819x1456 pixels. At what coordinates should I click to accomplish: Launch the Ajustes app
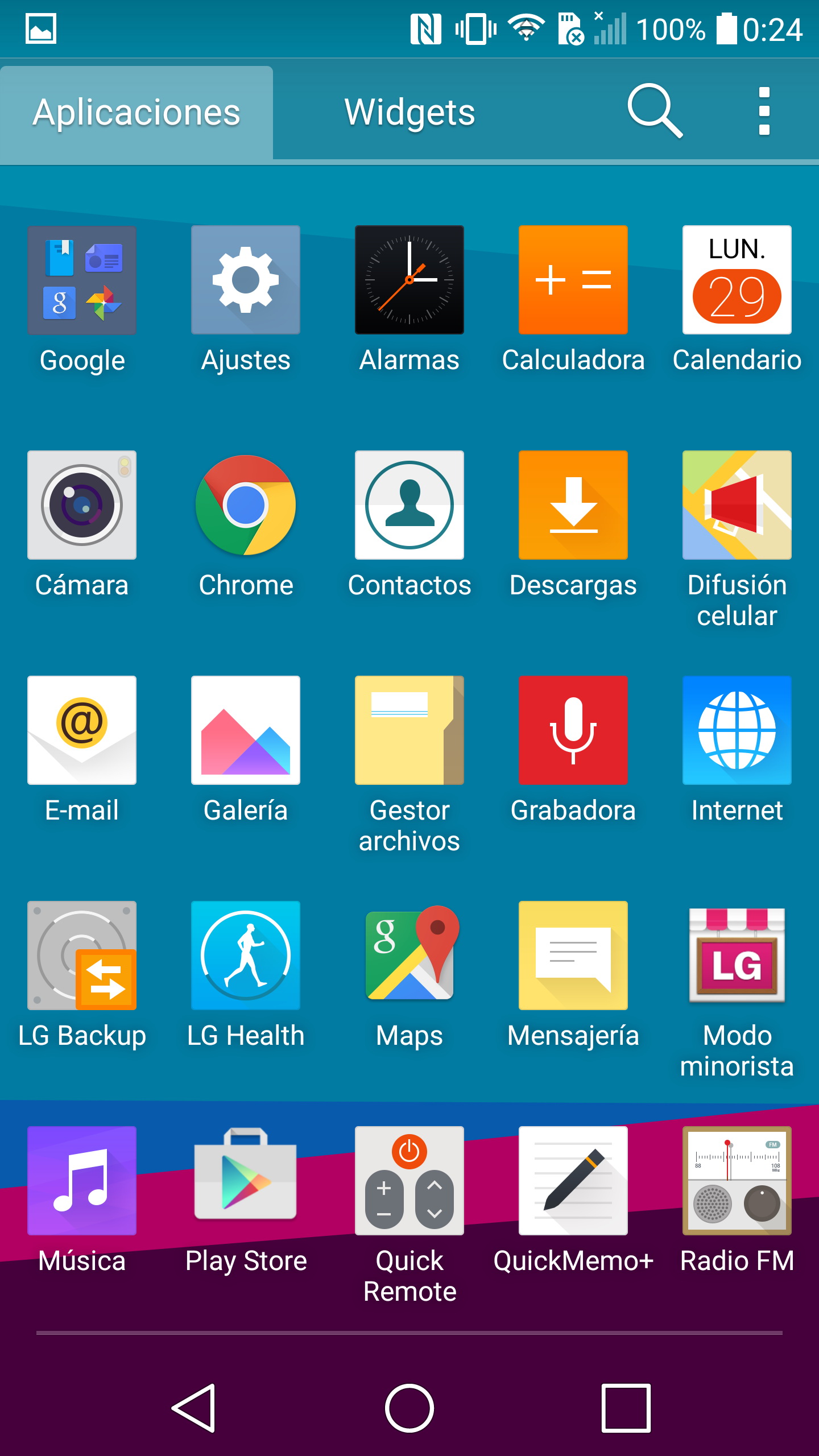coord(246,280)
